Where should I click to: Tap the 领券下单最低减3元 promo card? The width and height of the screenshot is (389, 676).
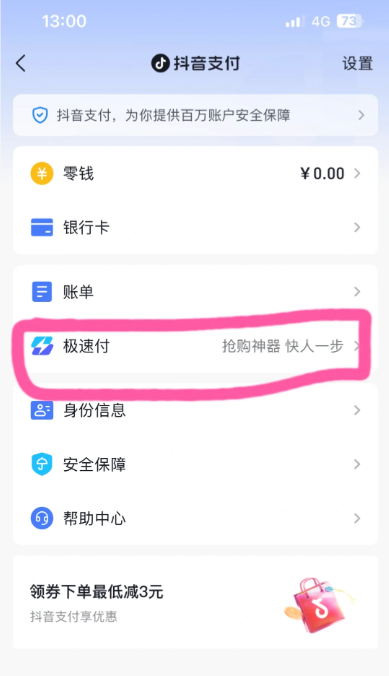(195, 602)
